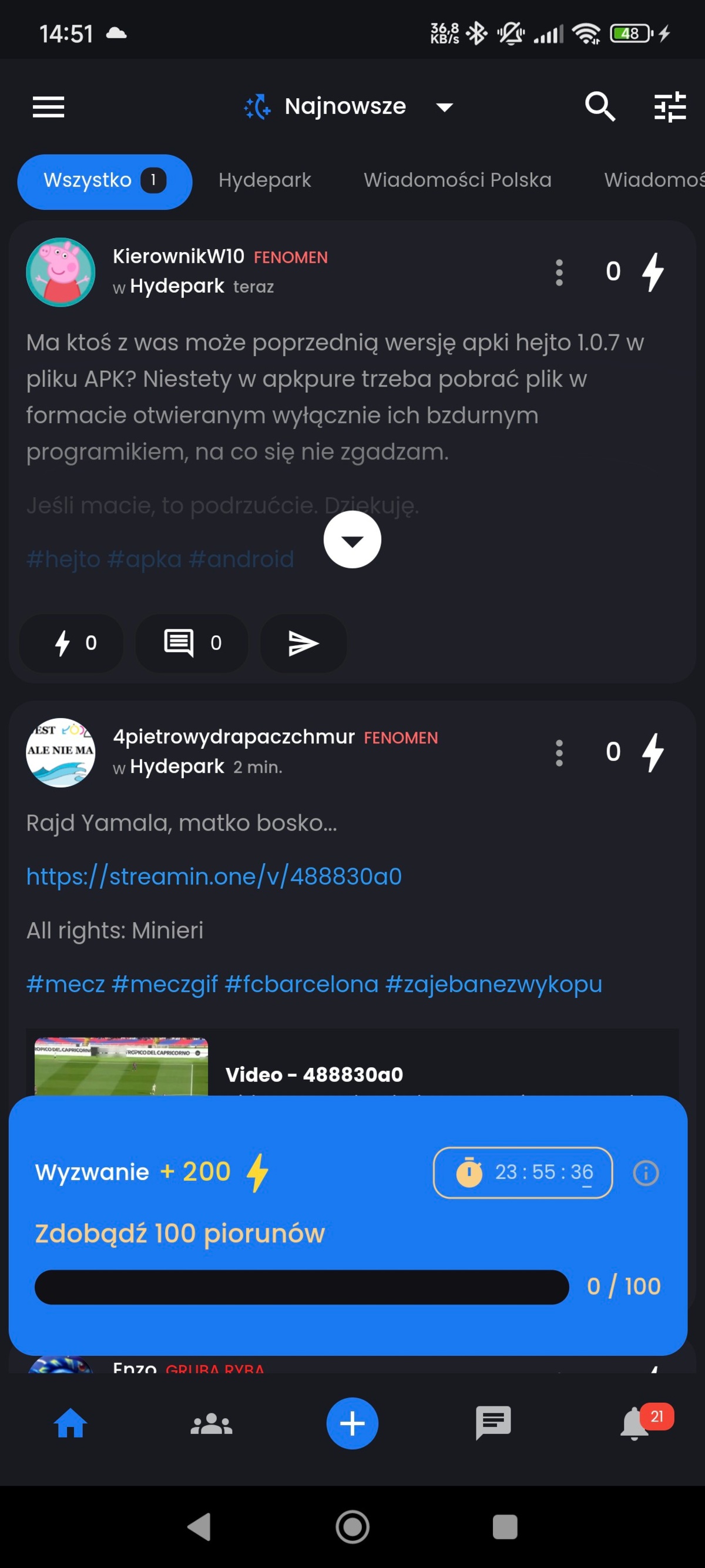The width and height of the screenshot is (705, 1568).
Task: Open the streamin.one video link
Action: (x=213, y=876)
